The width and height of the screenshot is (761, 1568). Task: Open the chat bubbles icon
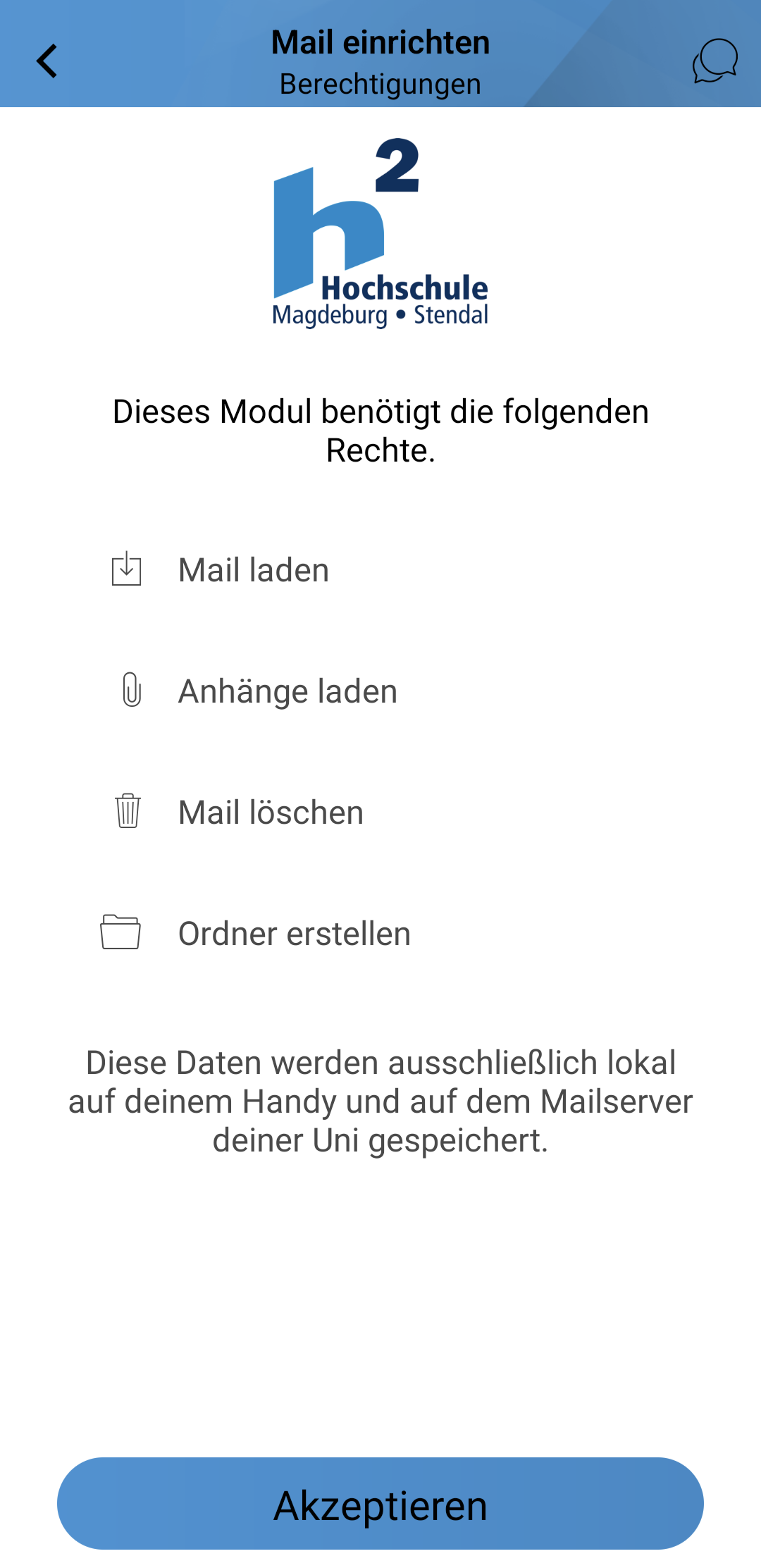714,61
